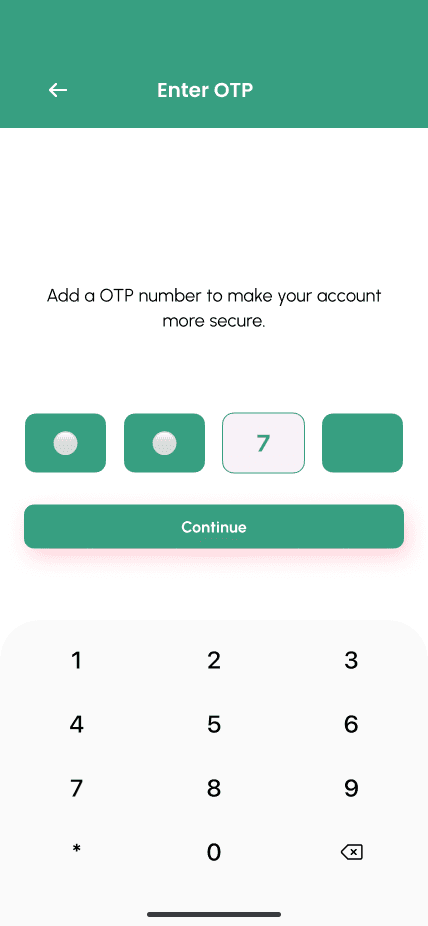
Task: Type digit 1 on the keypad
Action: point(76,660)
